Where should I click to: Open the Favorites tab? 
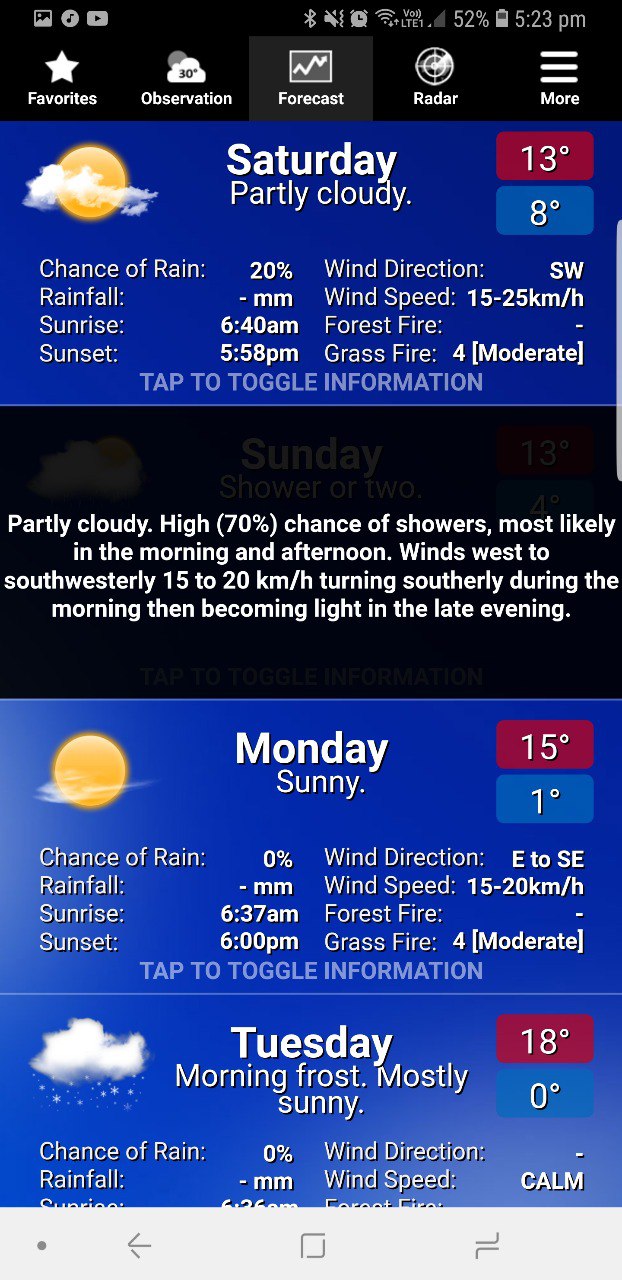pos(62,79)
